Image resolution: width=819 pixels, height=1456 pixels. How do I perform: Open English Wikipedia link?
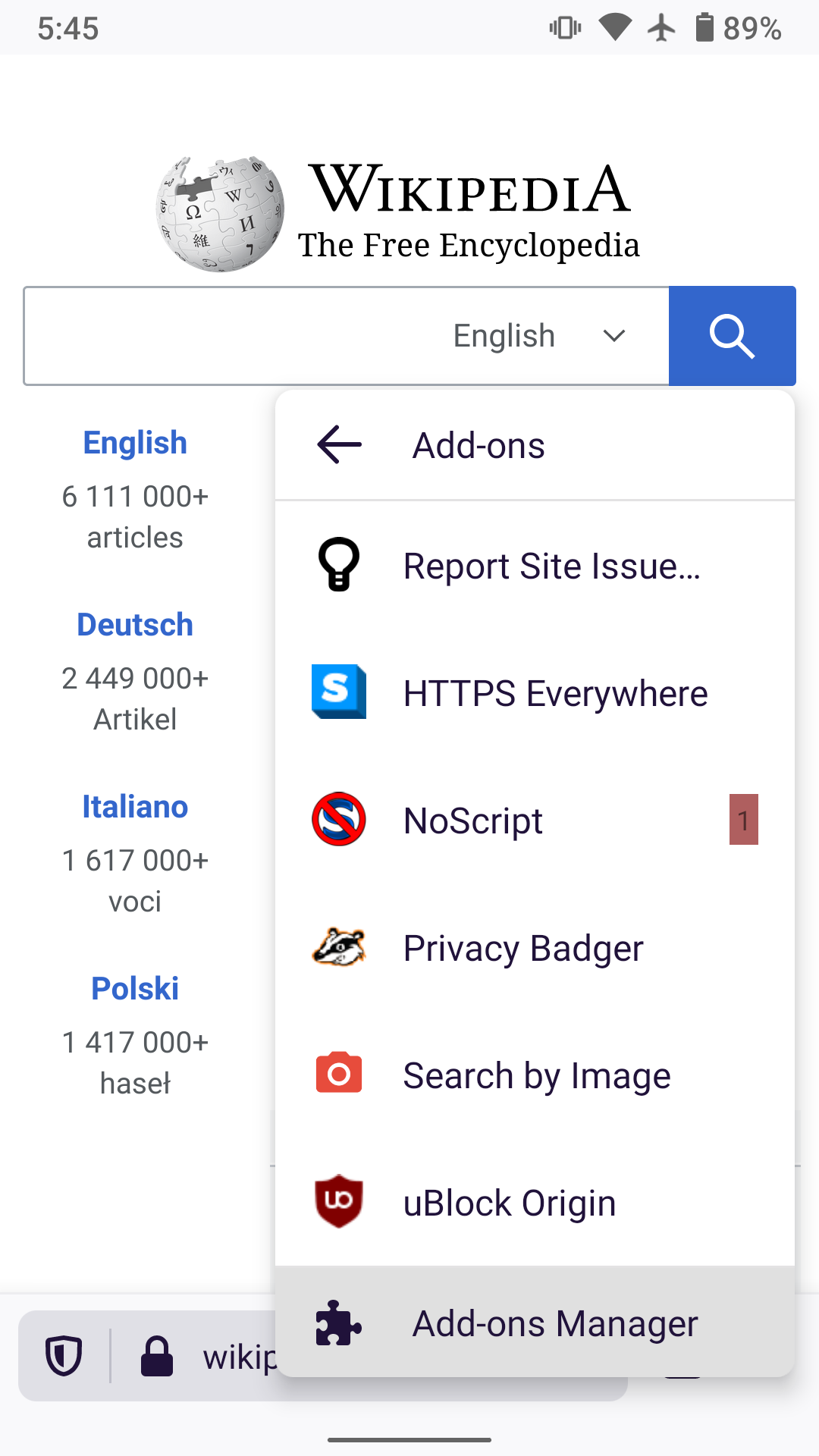point(135,443)
